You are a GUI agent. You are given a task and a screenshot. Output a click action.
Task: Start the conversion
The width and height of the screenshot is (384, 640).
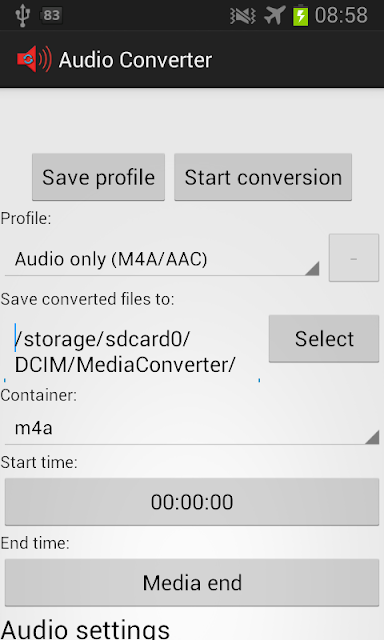263,177
